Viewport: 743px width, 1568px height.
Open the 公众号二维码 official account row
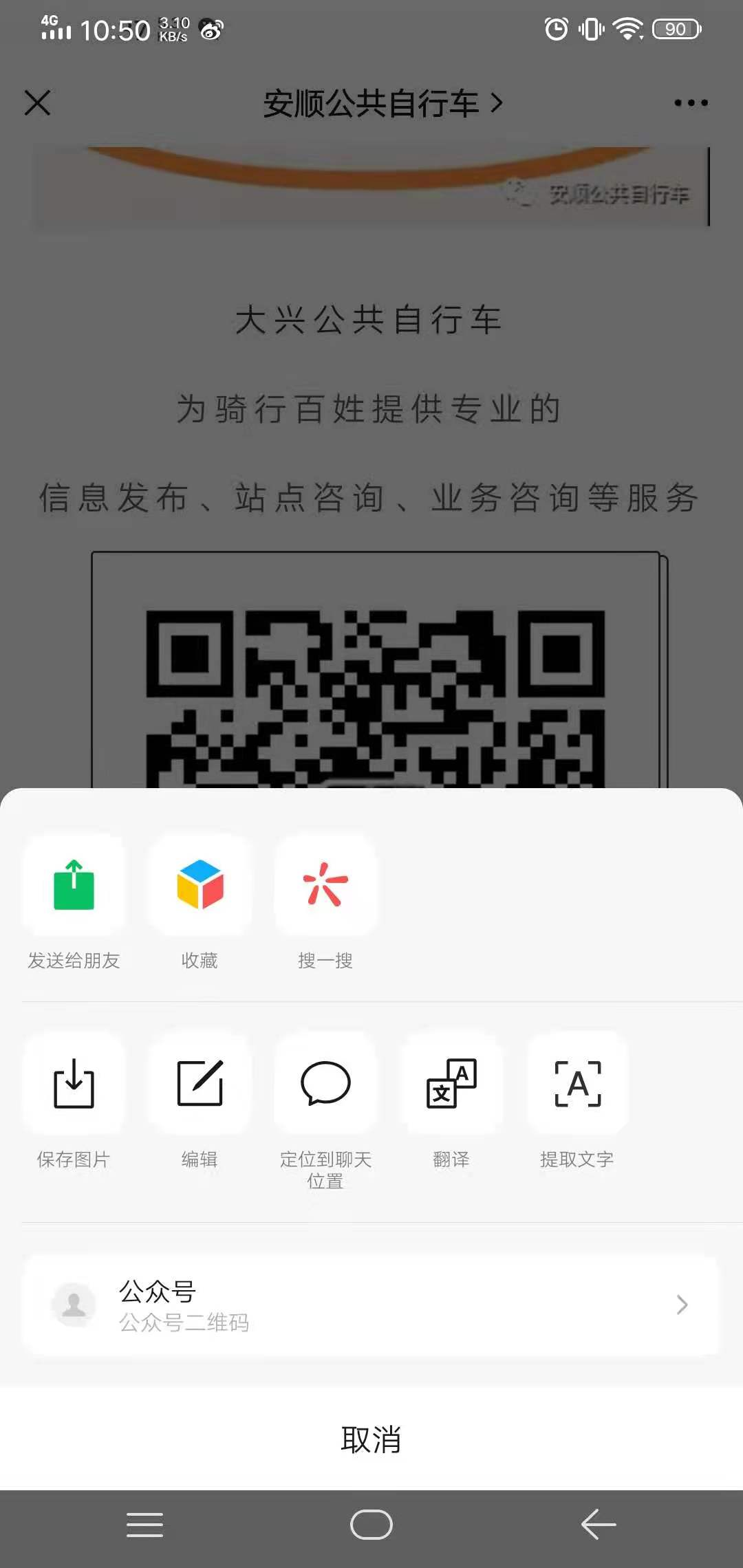[371, 1305]
